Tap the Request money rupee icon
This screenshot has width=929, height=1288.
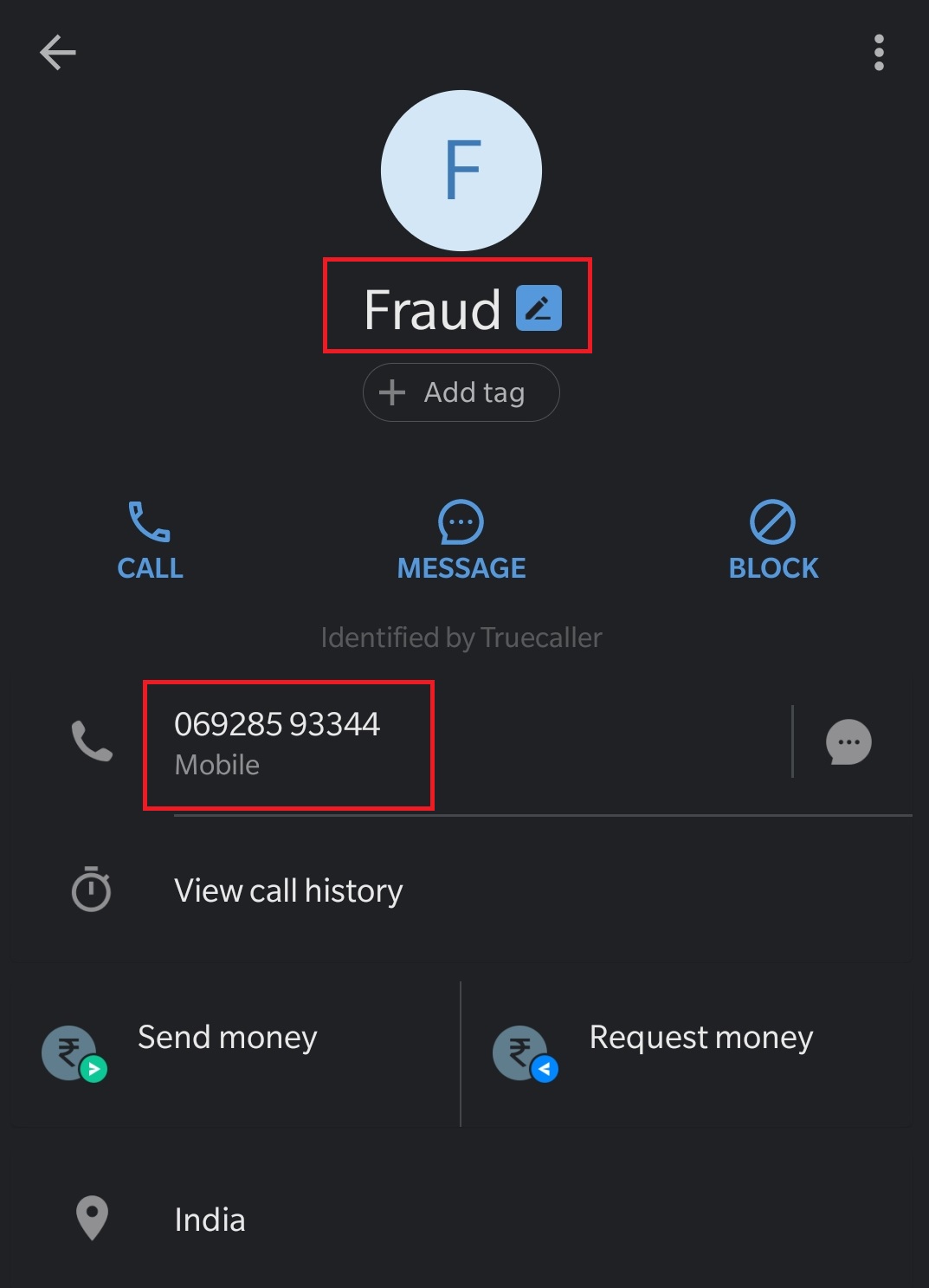(519, 1050)
